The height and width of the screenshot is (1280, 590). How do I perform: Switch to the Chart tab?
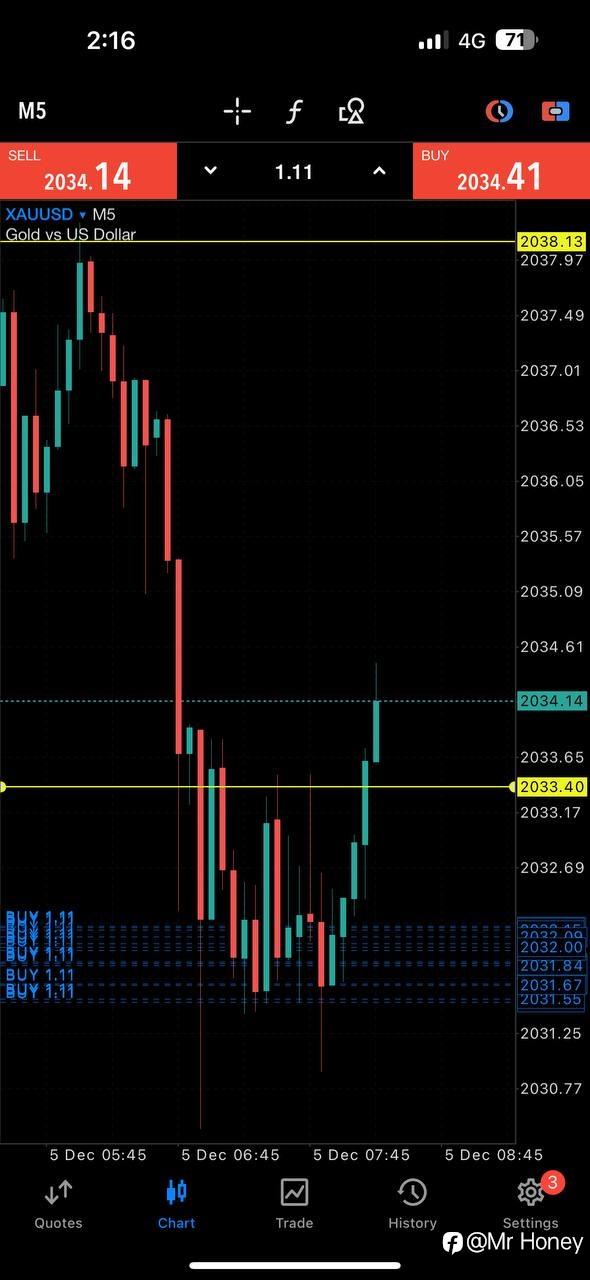click(x=176, y=1203)
